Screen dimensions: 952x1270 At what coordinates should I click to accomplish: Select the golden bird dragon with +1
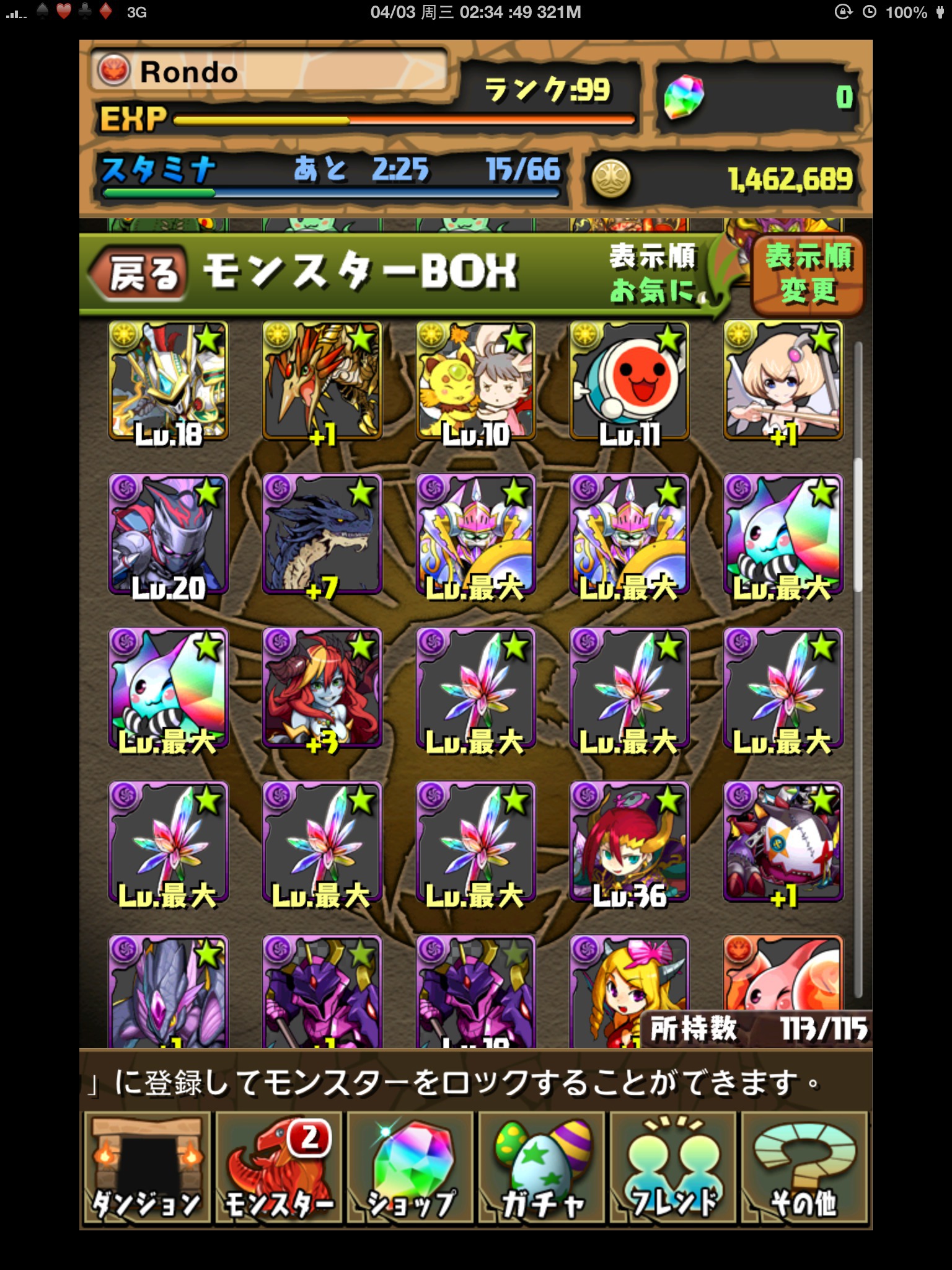click(322, 380)
